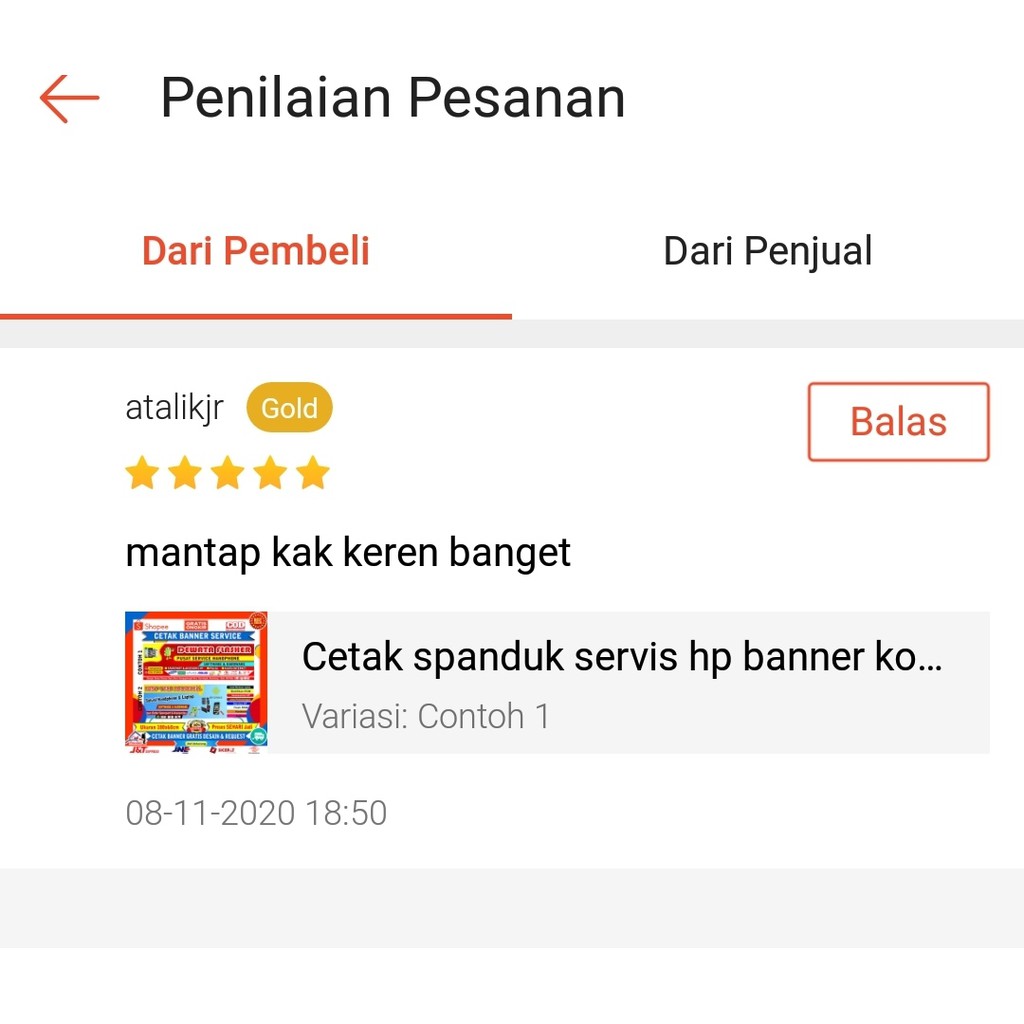Select the Dari Pembeli tab
Screen dimensions: 1024x1024
(x=256, y=251)
